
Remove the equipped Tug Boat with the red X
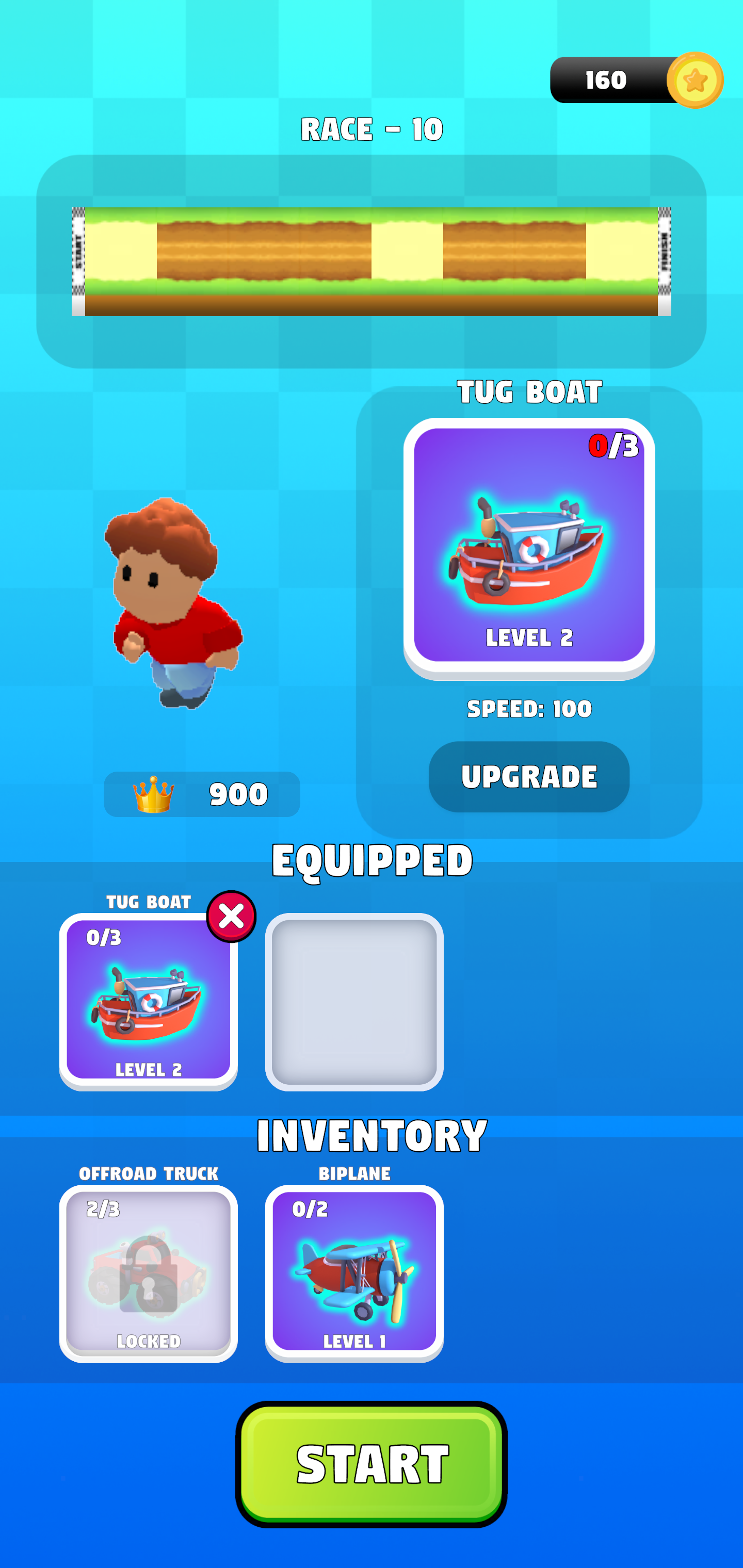coord(231,916)
